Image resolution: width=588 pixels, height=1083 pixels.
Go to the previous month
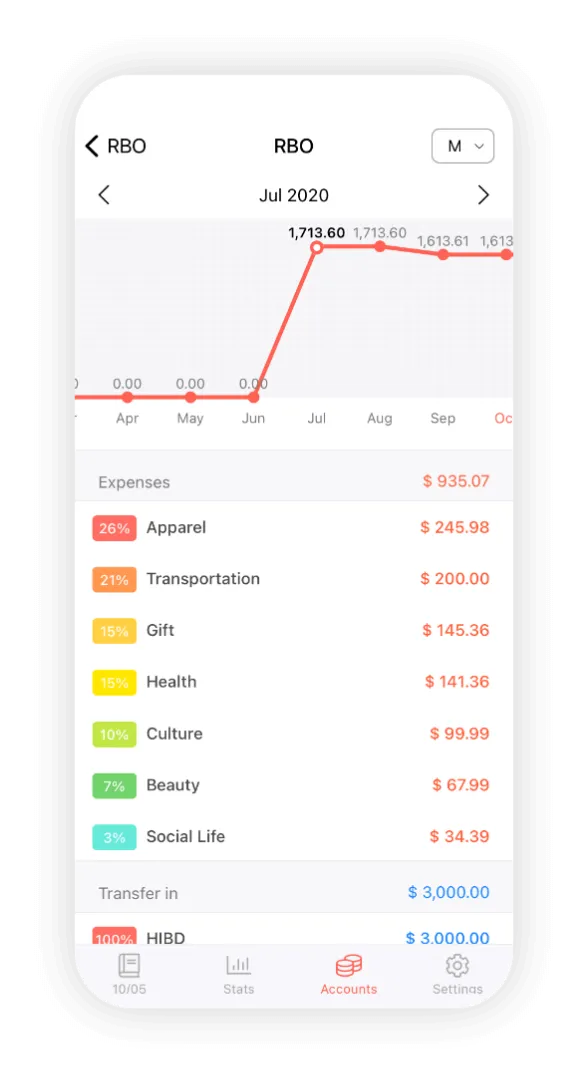point(104,195)
